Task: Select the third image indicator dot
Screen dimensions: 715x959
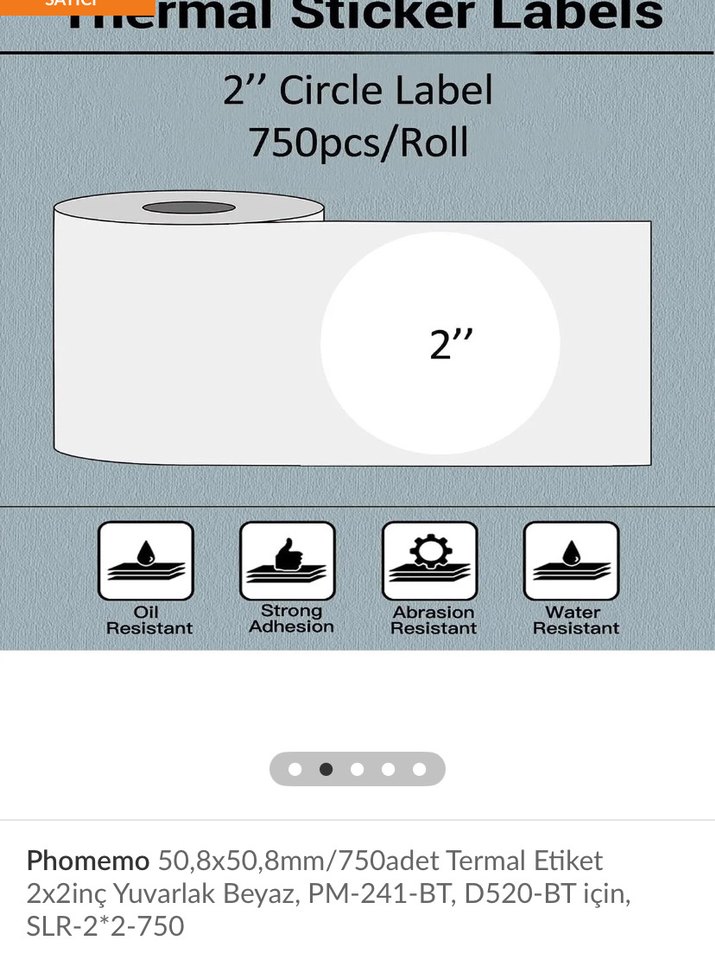Action: pyautogui.click(x=357, y=769)
